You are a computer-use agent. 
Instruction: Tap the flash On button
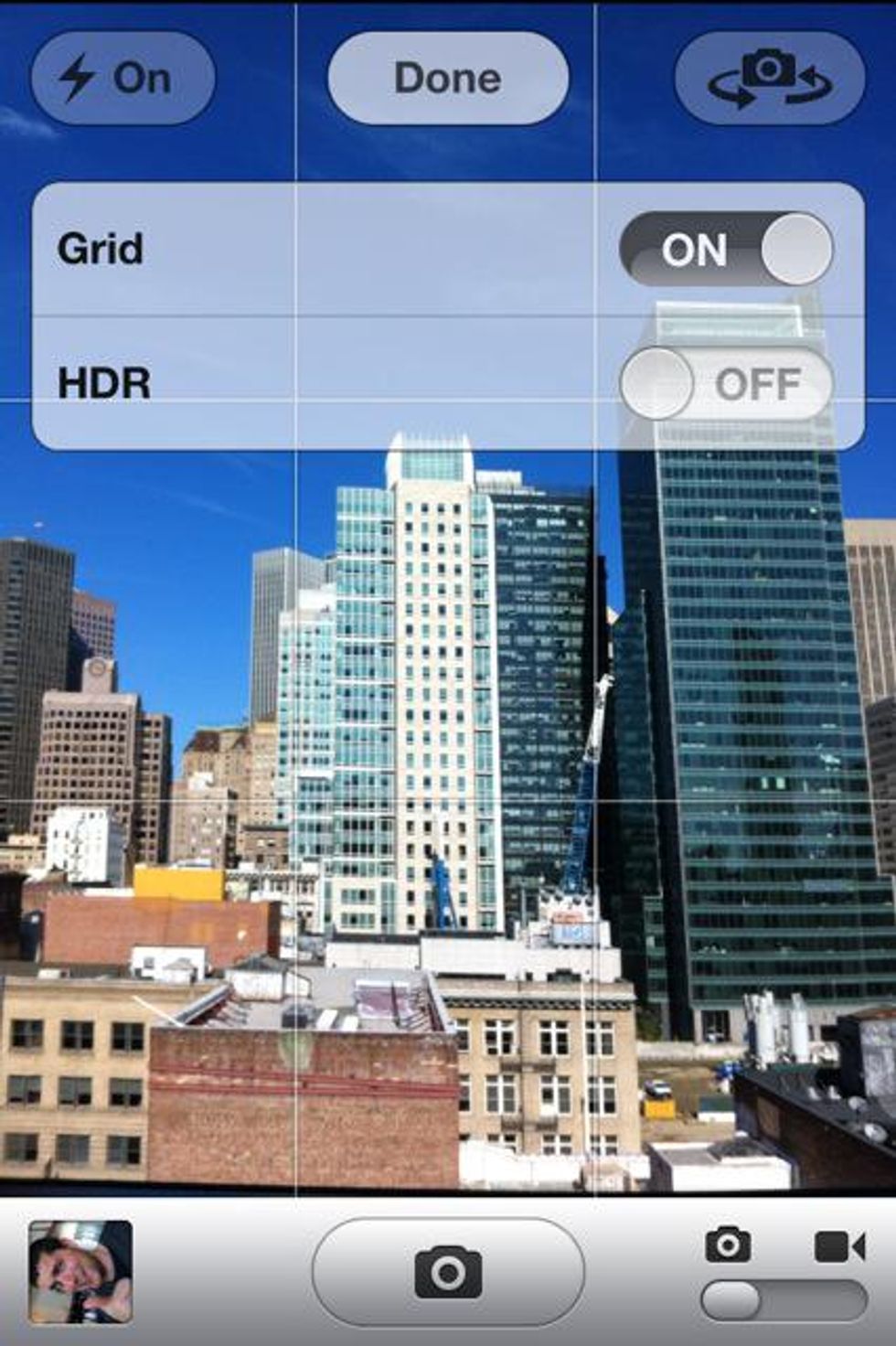tap(123, 79)
